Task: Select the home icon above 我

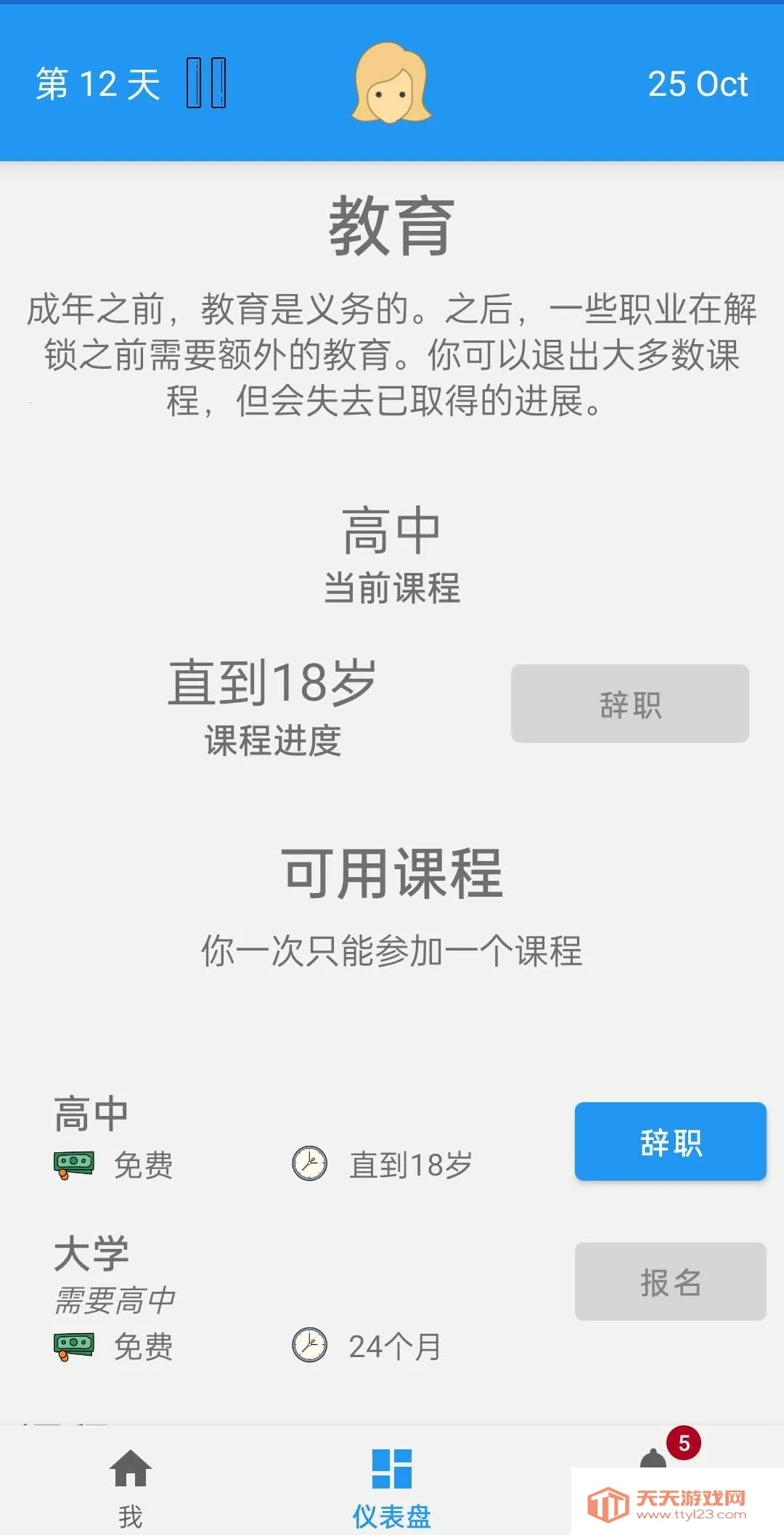Action: (x=130, y=1467)
